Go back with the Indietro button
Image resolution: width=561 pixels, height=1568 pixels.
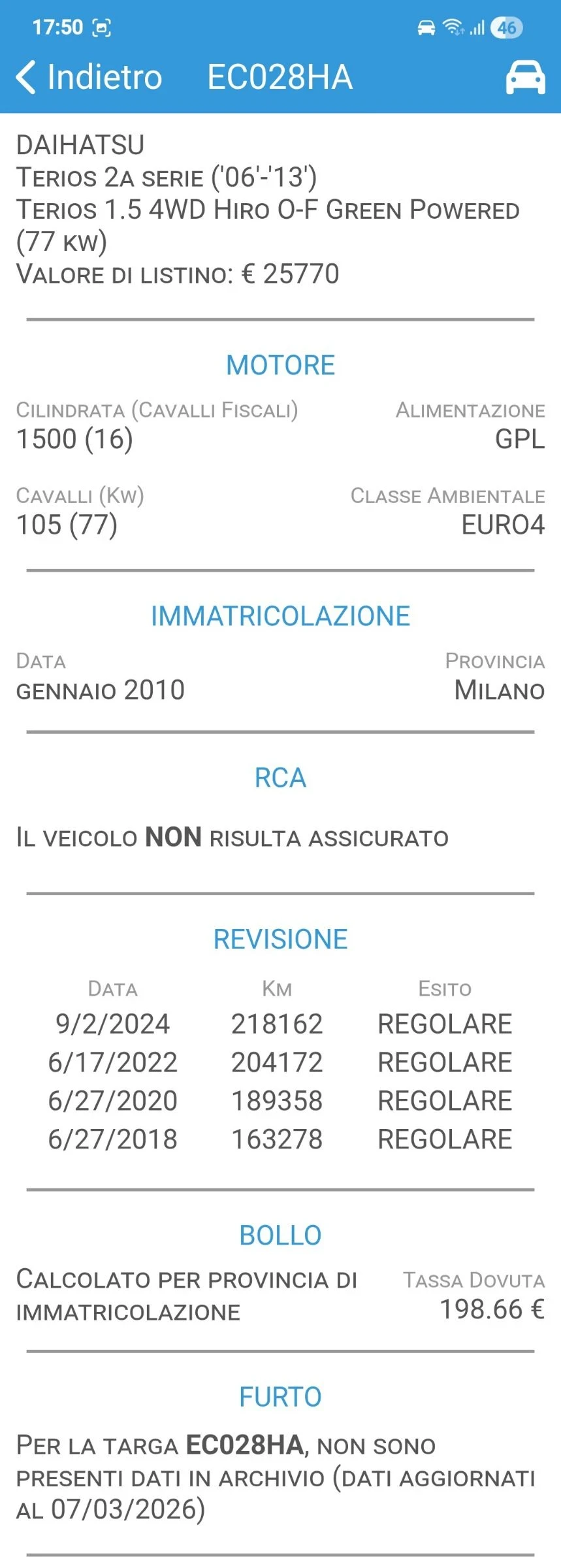click(88, 77)
